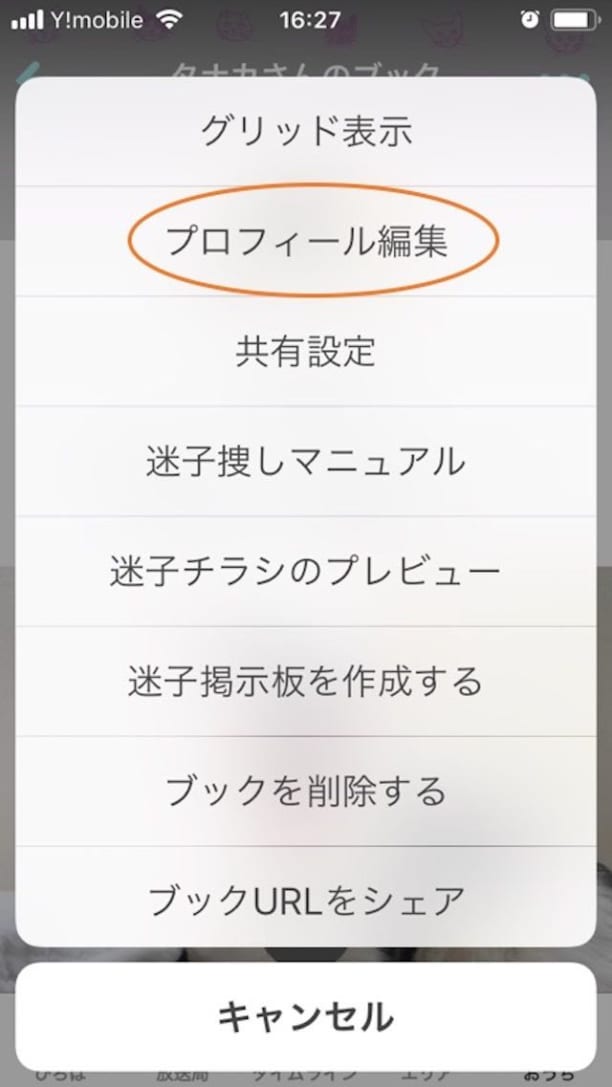Open プロフィール編集
The height and width of the screenshot is (1087, 612).
point(306,241)
